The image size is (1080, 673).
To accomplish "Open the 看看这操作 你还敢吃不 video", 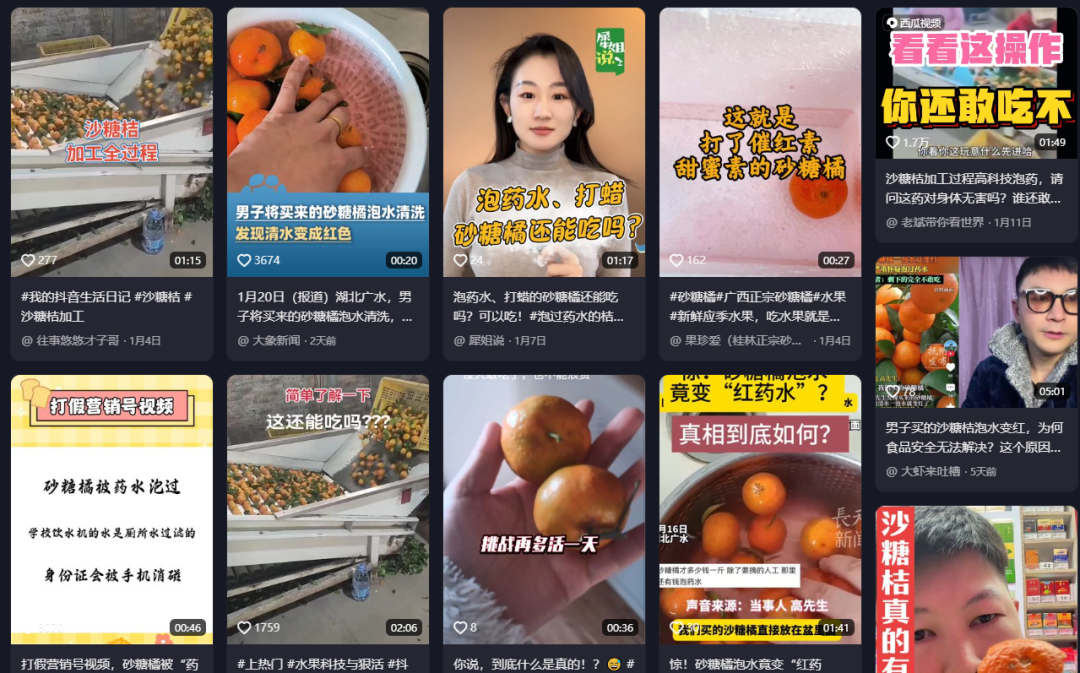I will [976, 82].
